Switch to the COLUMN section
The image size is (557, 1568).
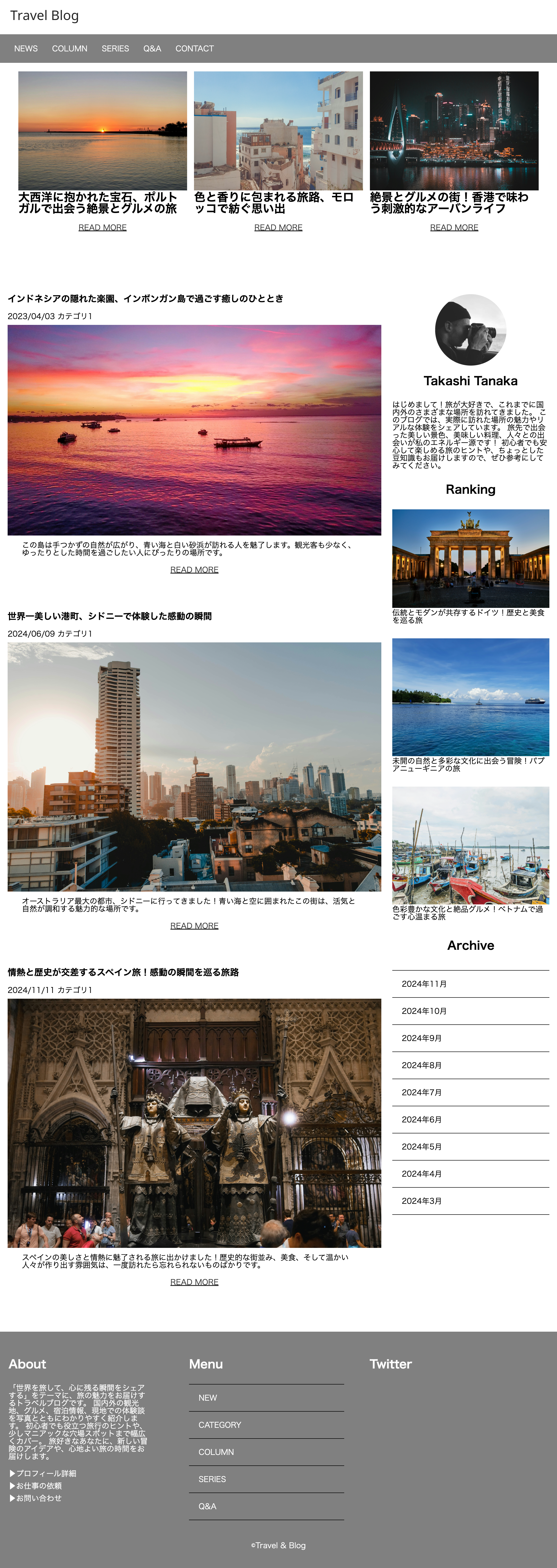point(70,49)
